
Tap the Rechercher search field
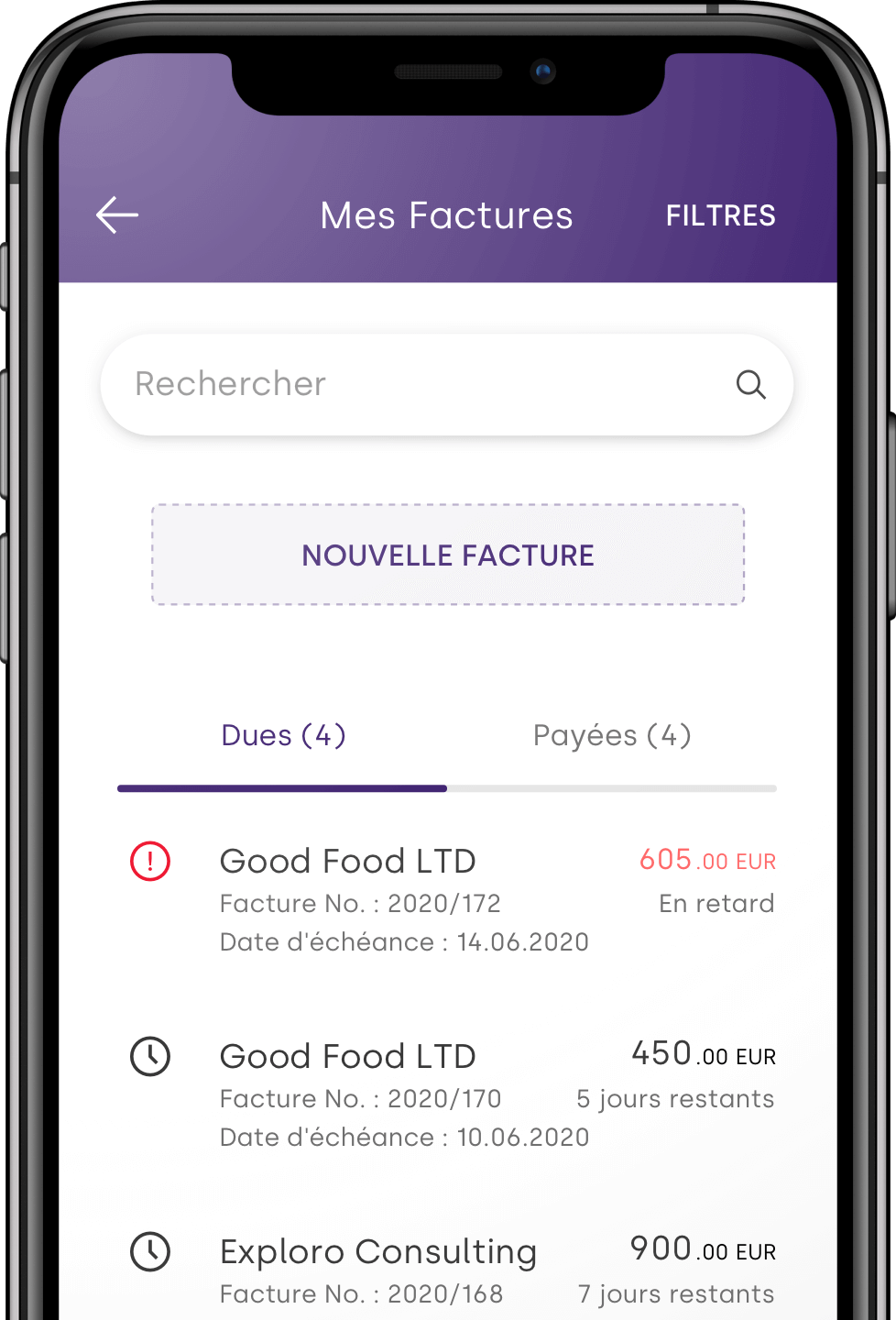(x=412, y=384)
